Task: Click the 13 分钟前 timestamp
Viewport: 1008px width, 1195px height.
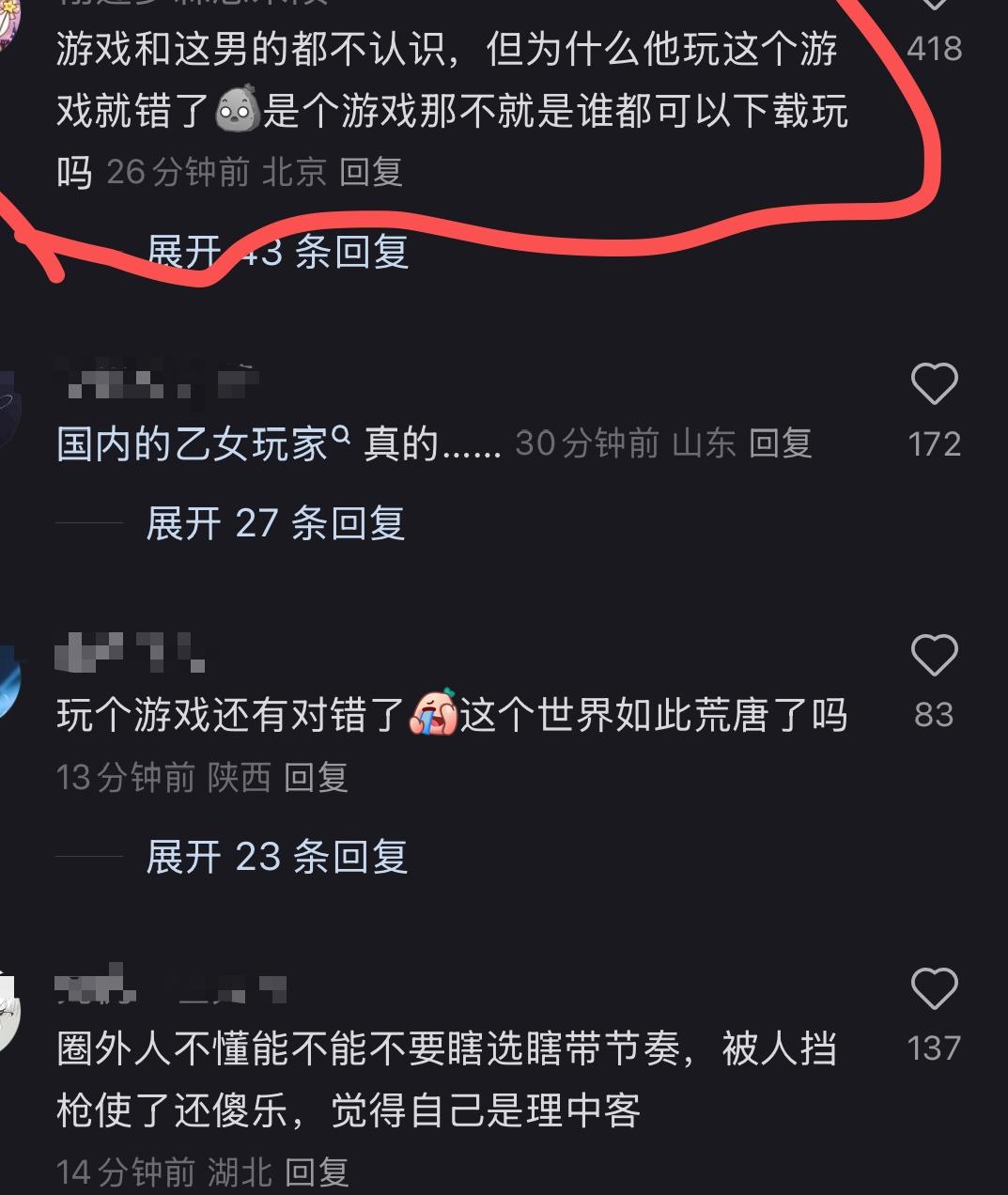Action: pyautogui.click(x=101, y=777)
